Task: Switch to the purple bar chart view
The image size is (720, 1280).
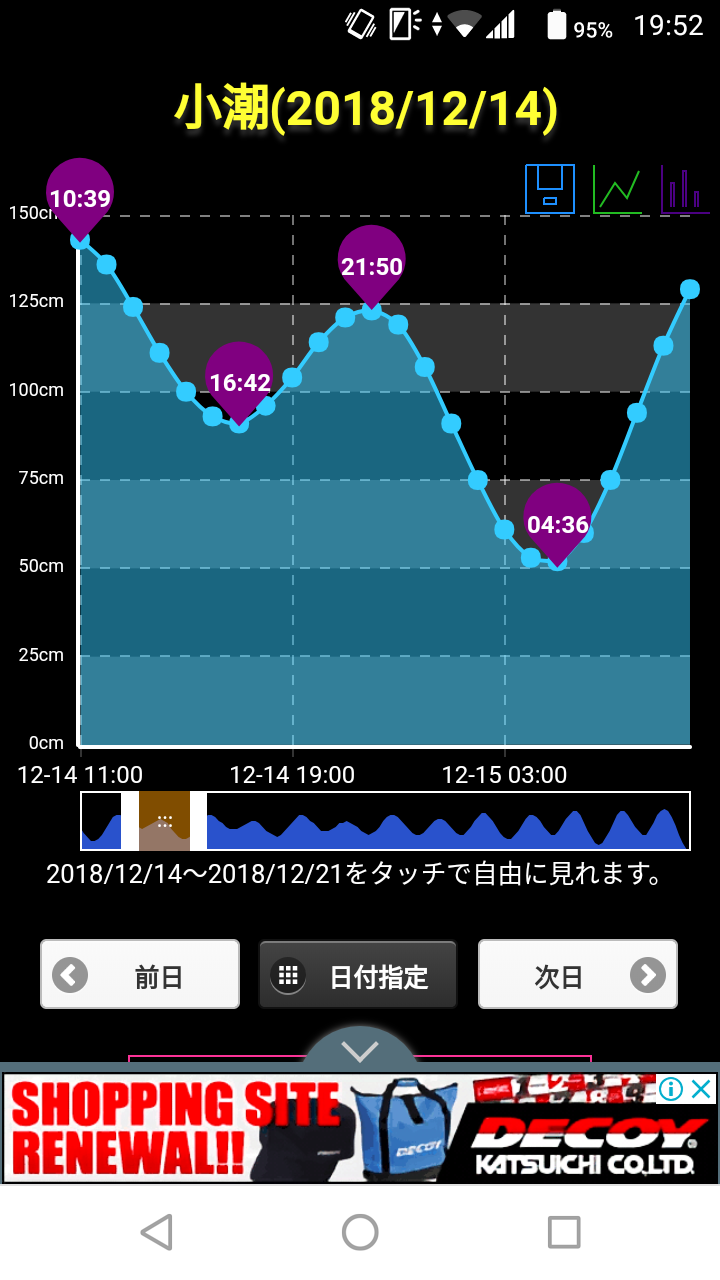Action: [685, 188]
